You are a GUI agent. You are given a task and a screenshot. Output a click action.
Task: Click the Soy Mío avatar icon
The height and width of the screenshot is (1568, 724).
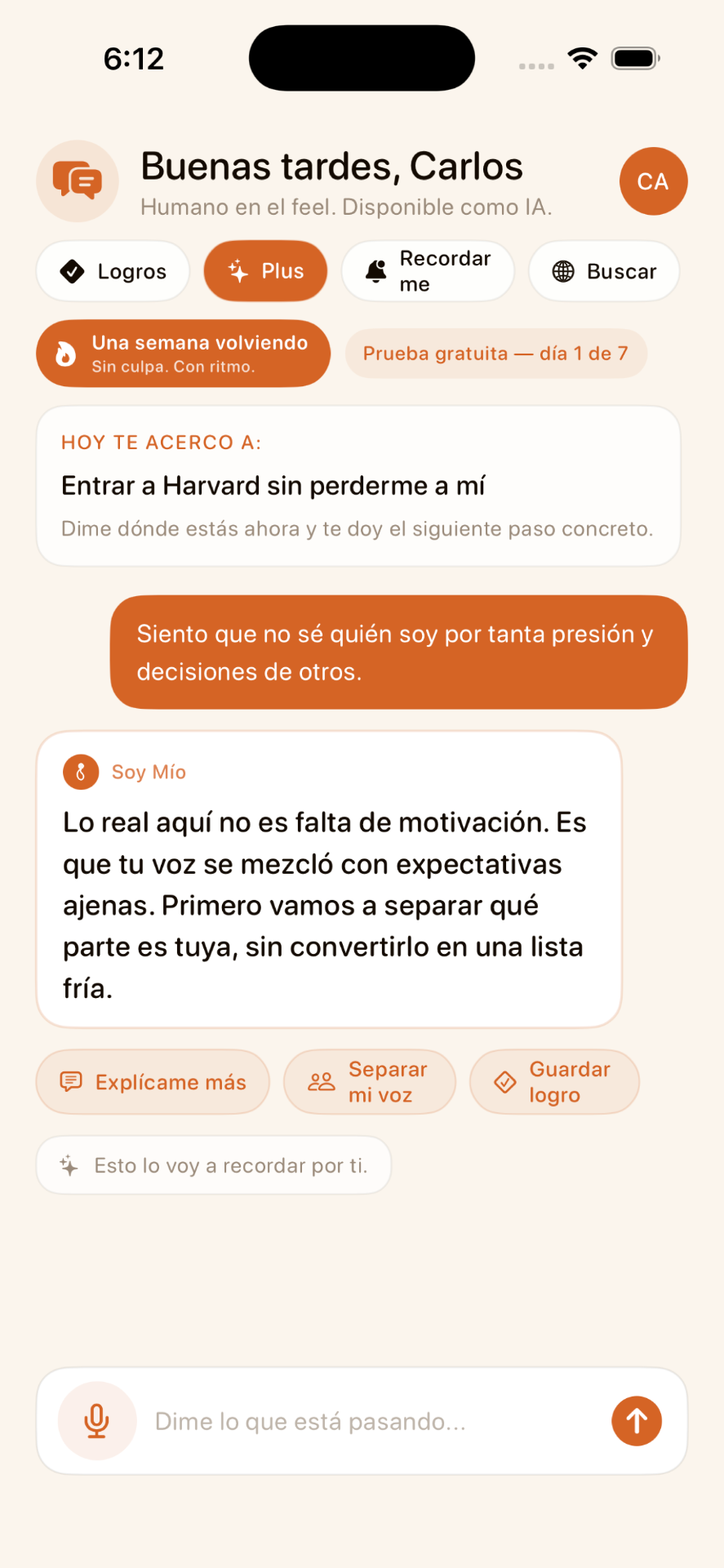(x=80, y=771)
